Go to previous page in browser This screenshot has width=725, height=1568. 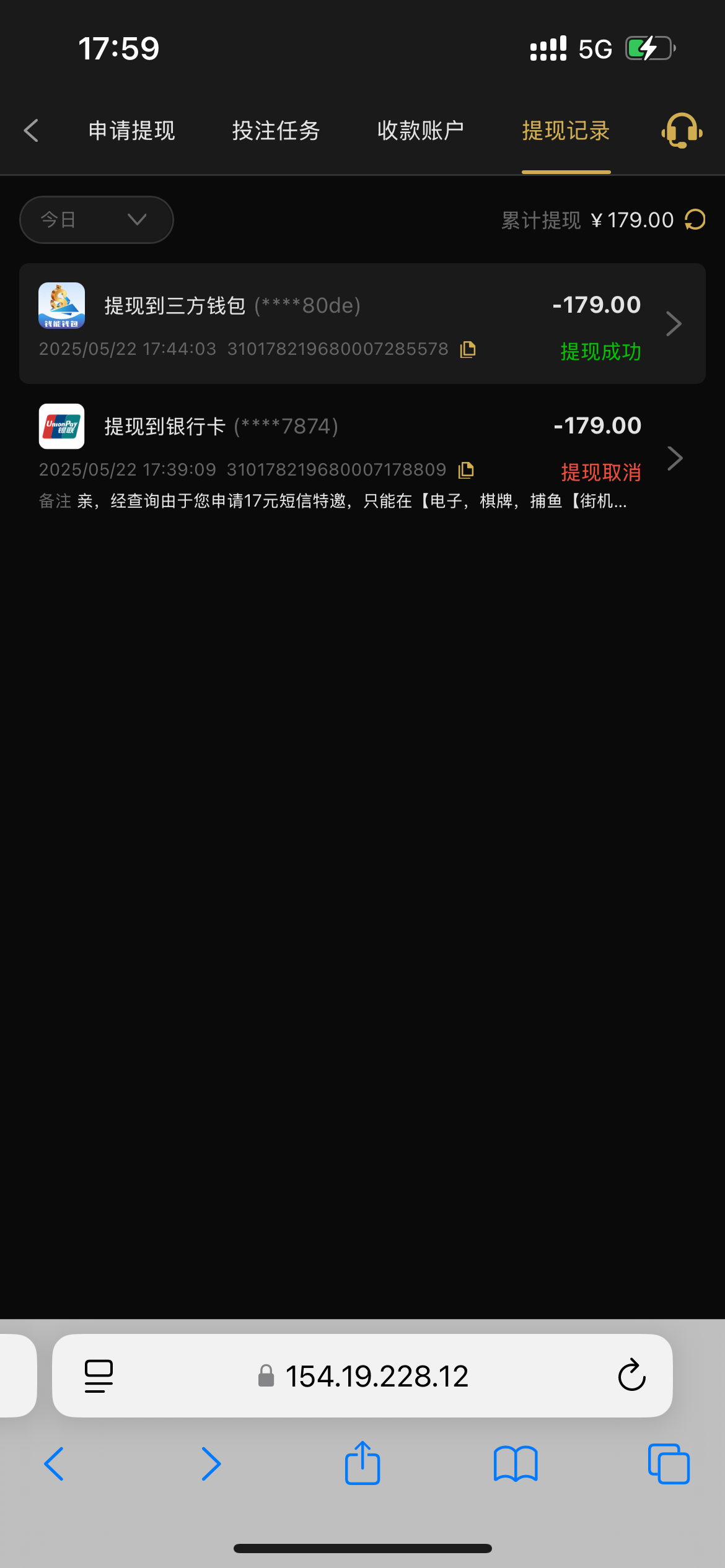click(x=55, y=1464)
